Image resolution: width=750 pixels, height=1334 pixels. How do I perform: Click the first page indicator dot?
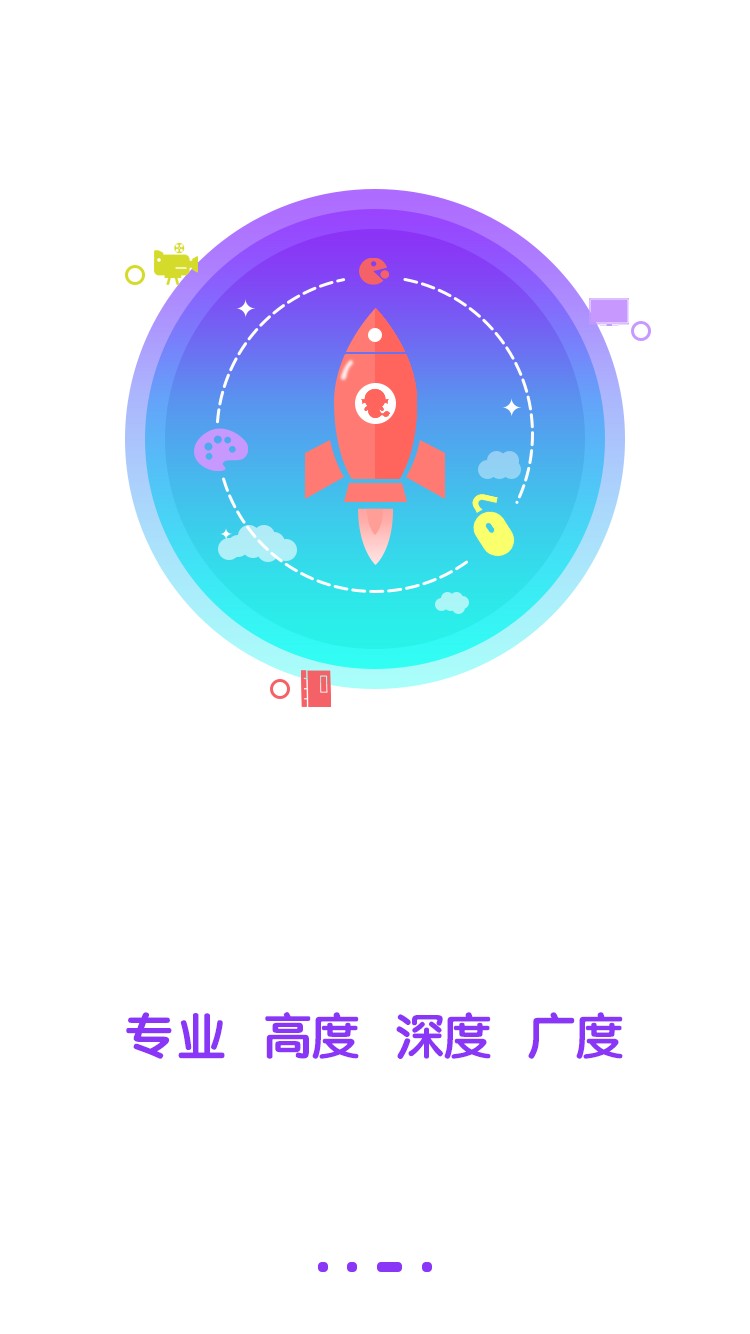[x=322, y=1267]
